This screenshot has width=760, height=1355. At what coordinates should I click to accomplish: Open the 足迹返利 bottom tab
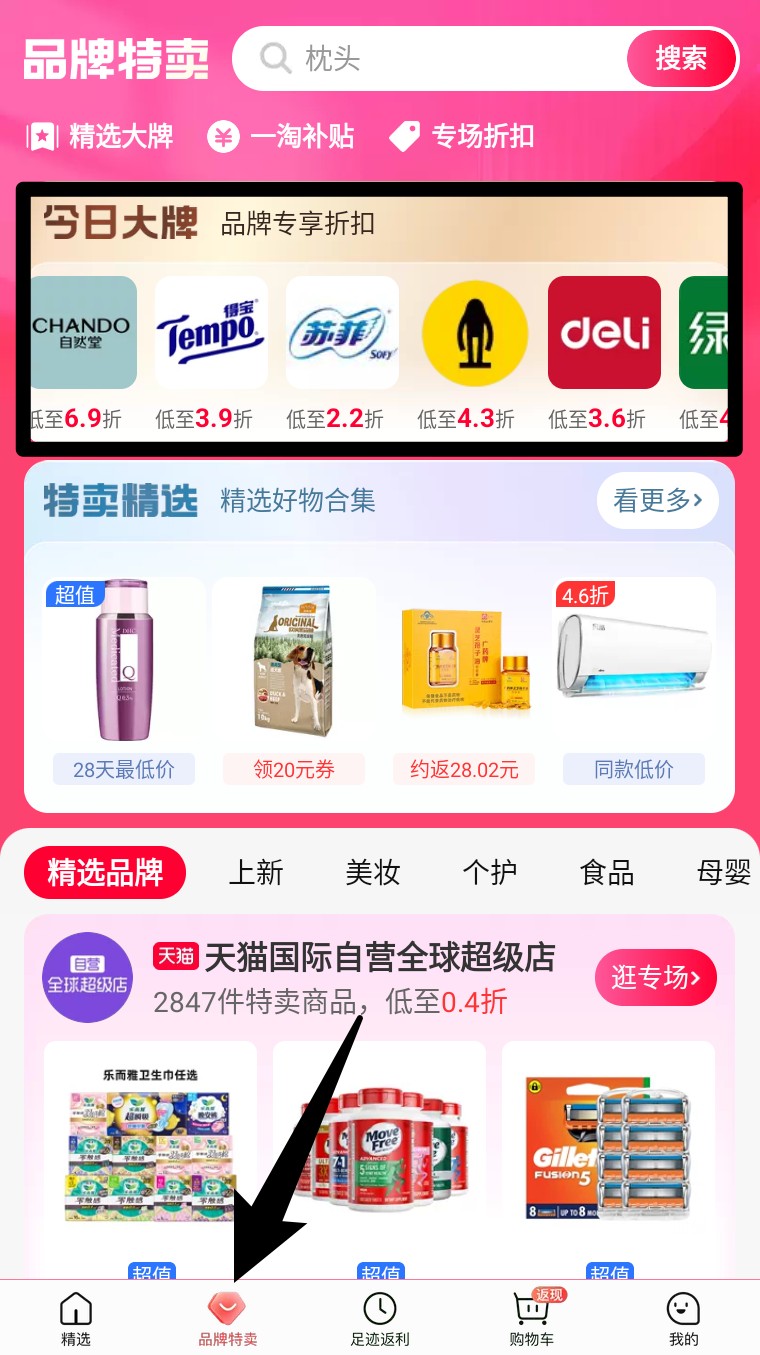[x=380, y=1318]
